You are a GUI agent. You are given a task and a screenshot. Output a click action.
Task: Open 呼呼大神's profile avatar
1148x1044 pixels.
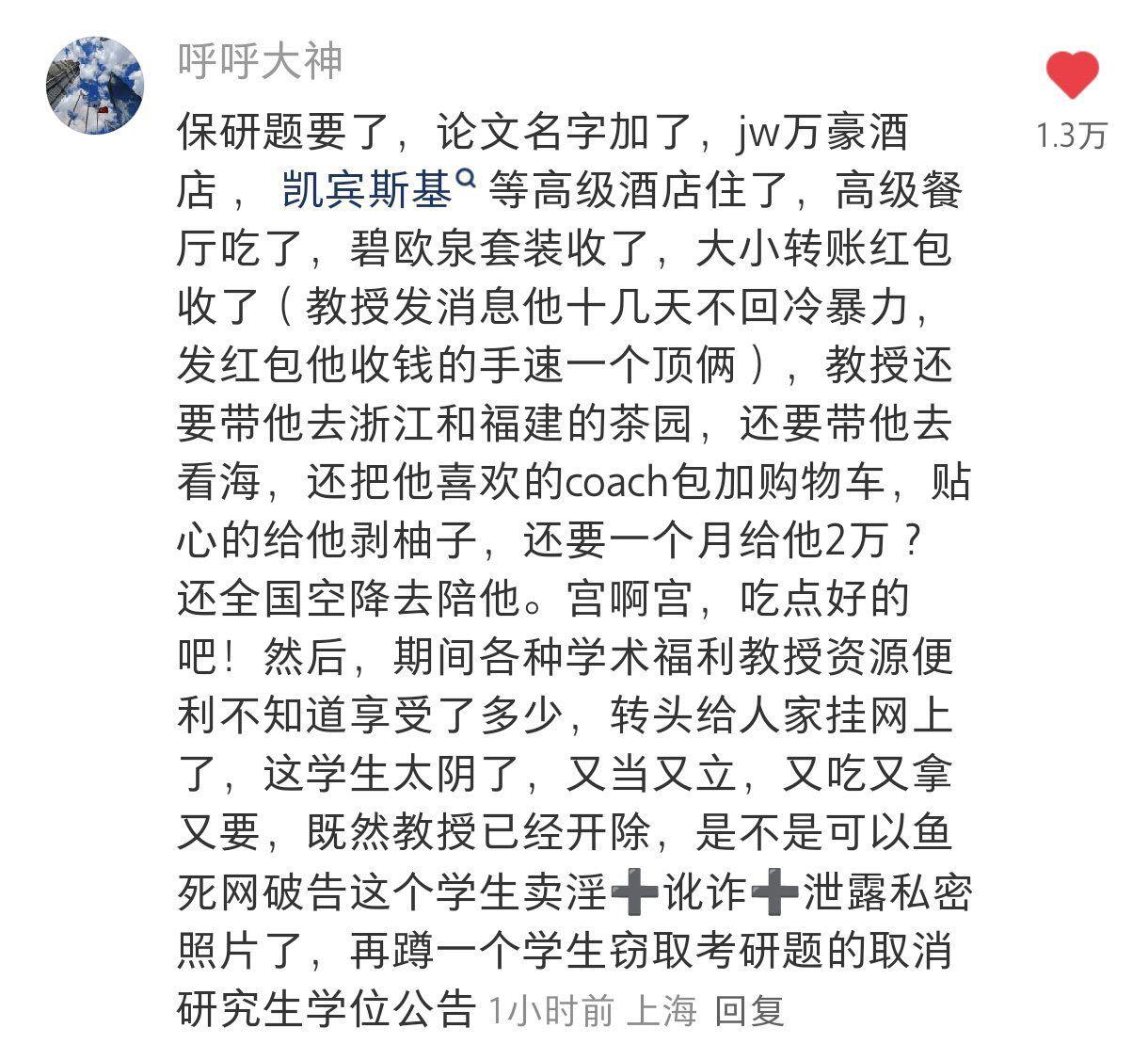(x=94, y=86)
